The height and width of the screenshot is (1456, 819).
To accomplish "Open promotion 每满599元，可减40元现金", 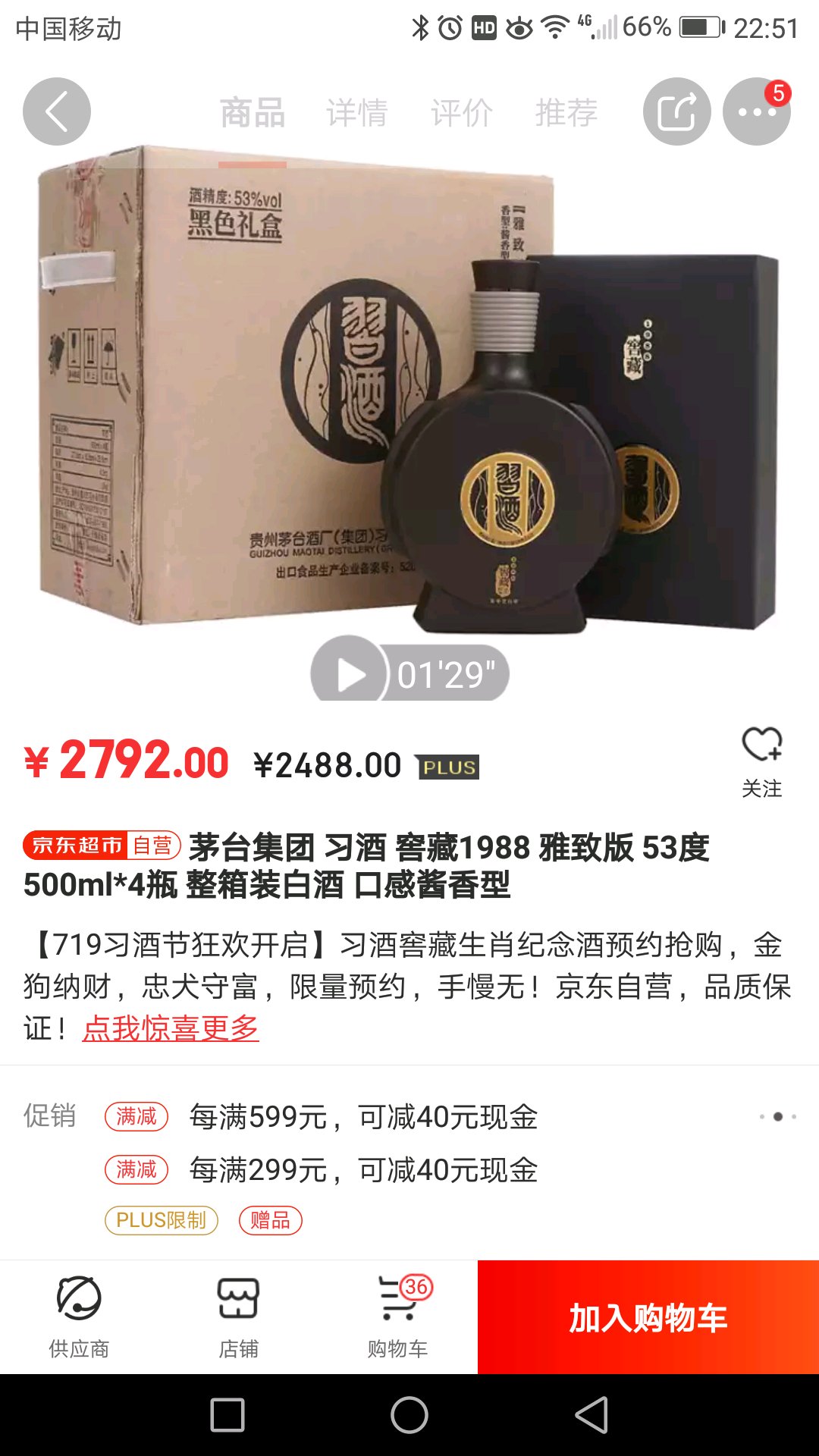I will click(363, 1117).
